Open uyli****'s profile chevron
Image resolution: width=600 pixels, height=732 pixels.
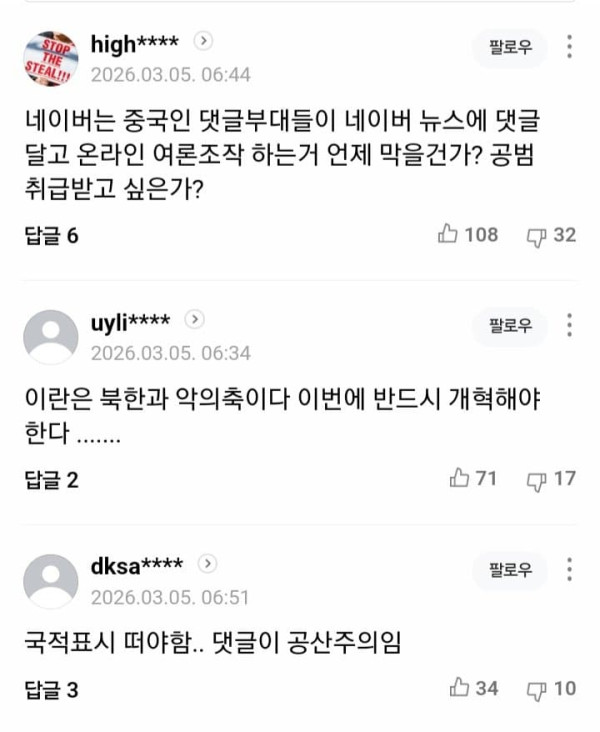(x=194, y=320)
